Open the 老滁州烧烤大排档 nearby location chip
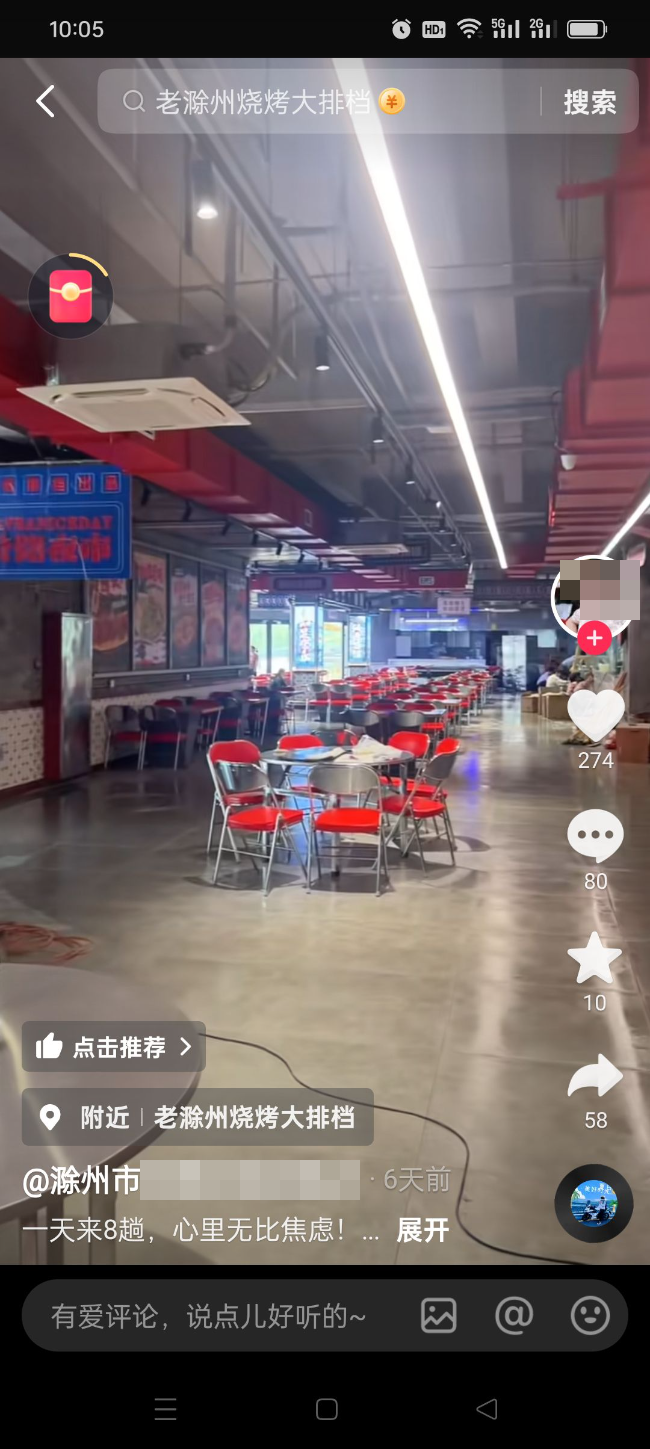Viewport: 650px width, 1449px height. coord(198,1117)
